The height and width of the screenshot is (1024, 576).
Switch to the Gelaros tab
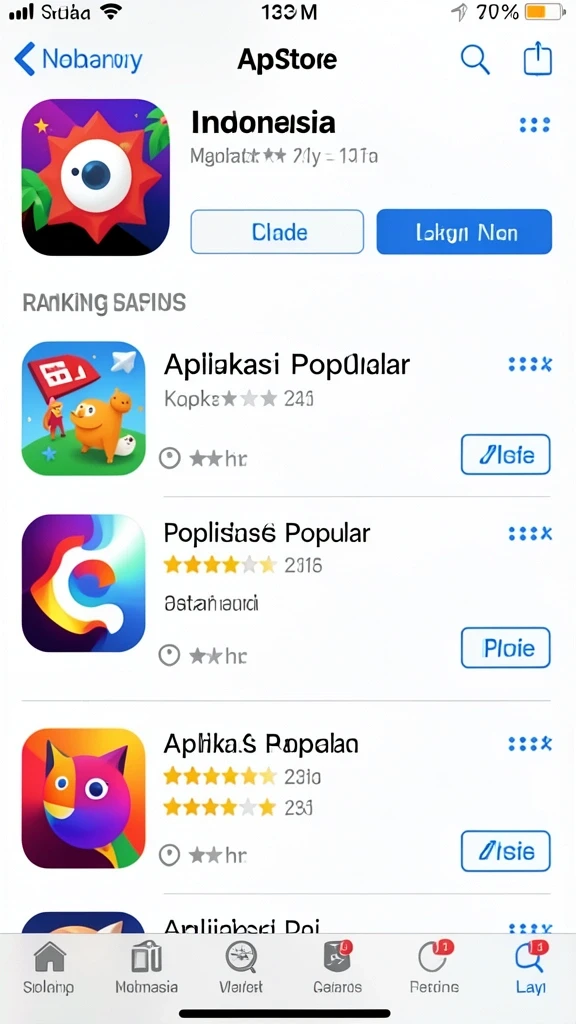click(337, 967)
